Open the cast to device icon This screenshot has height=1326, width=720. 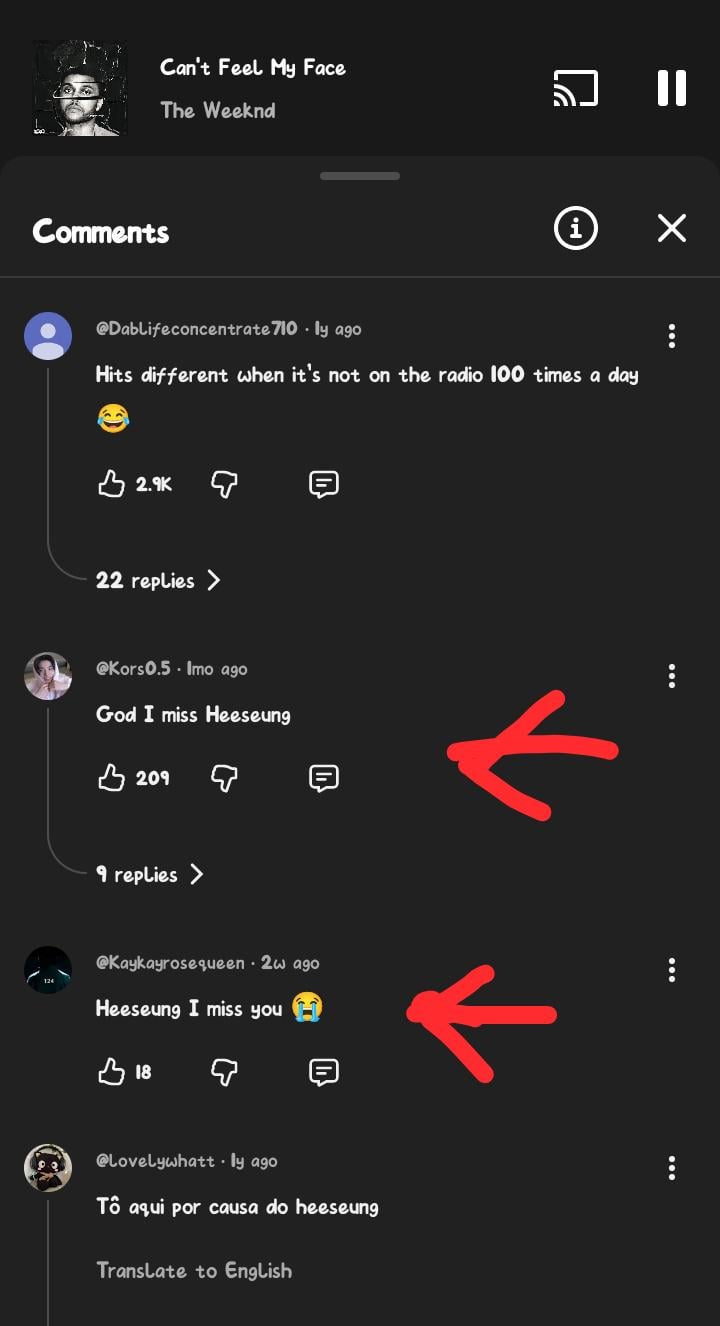tap(576, 88)
